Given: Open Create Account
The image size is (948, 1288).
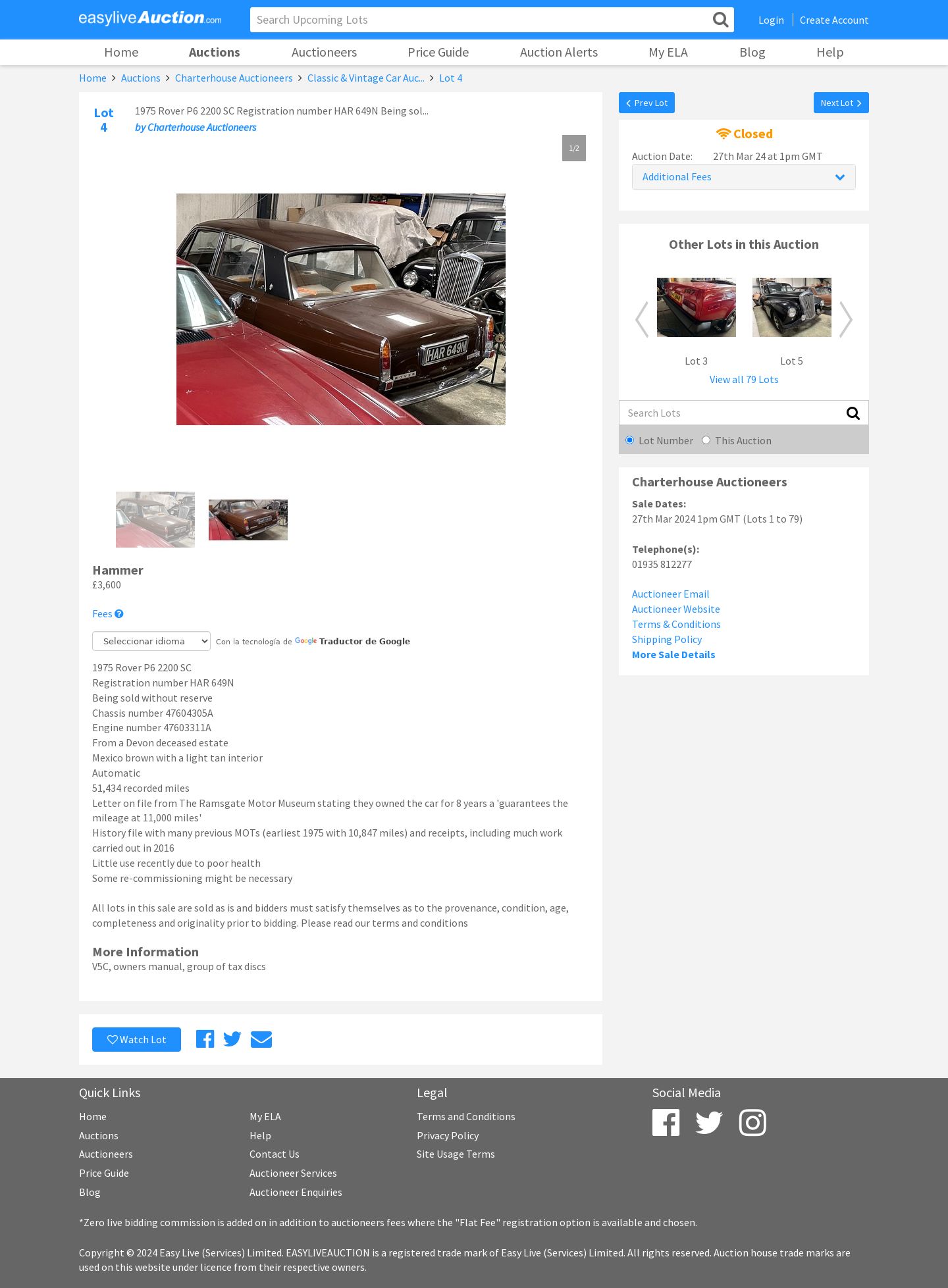Looking at the screenshot, I should tap(833, 20).
